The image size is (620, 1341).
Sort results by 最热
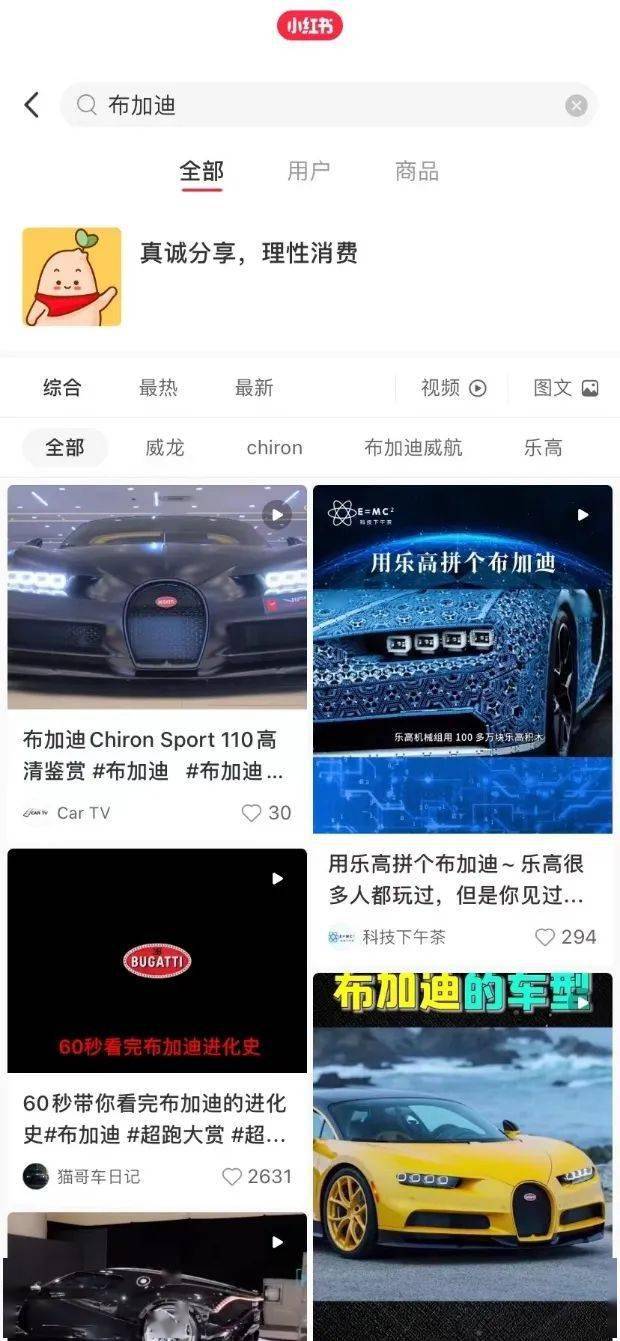point(158,388)
